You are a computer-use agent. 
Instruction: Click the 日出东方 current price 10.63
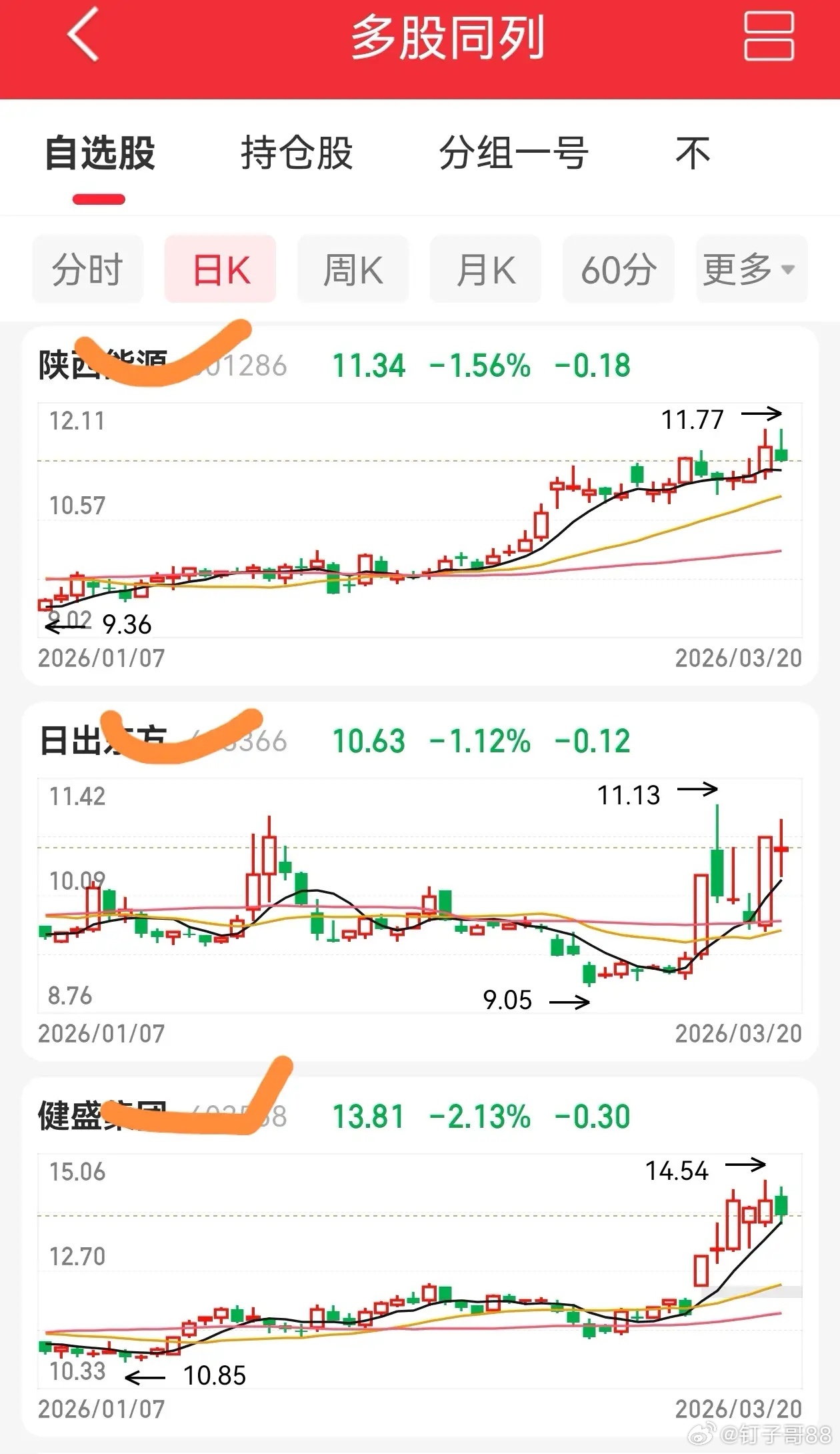point(369,740)
